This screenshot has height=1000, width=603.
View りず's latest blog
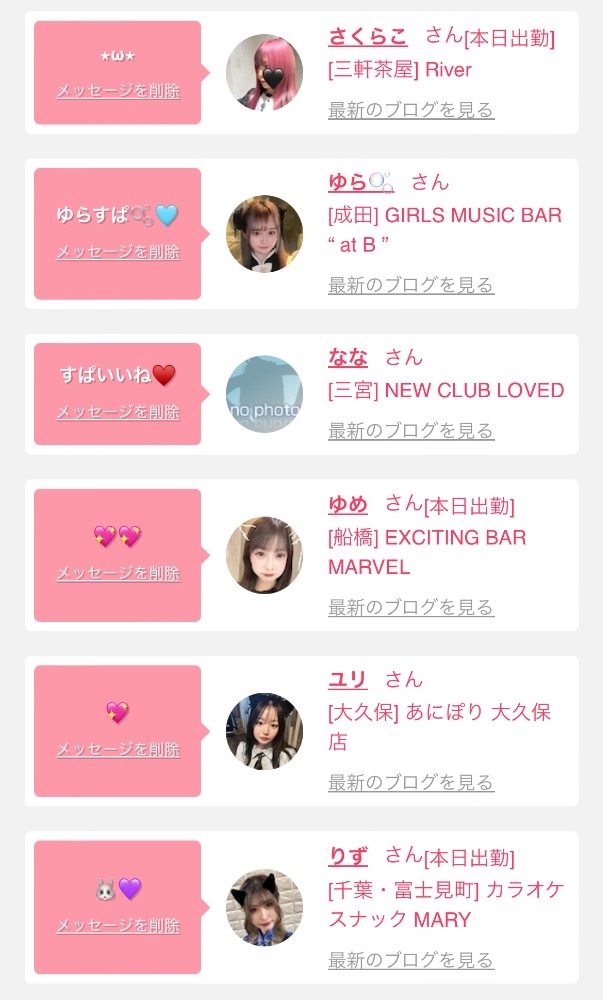pos(411,960)
